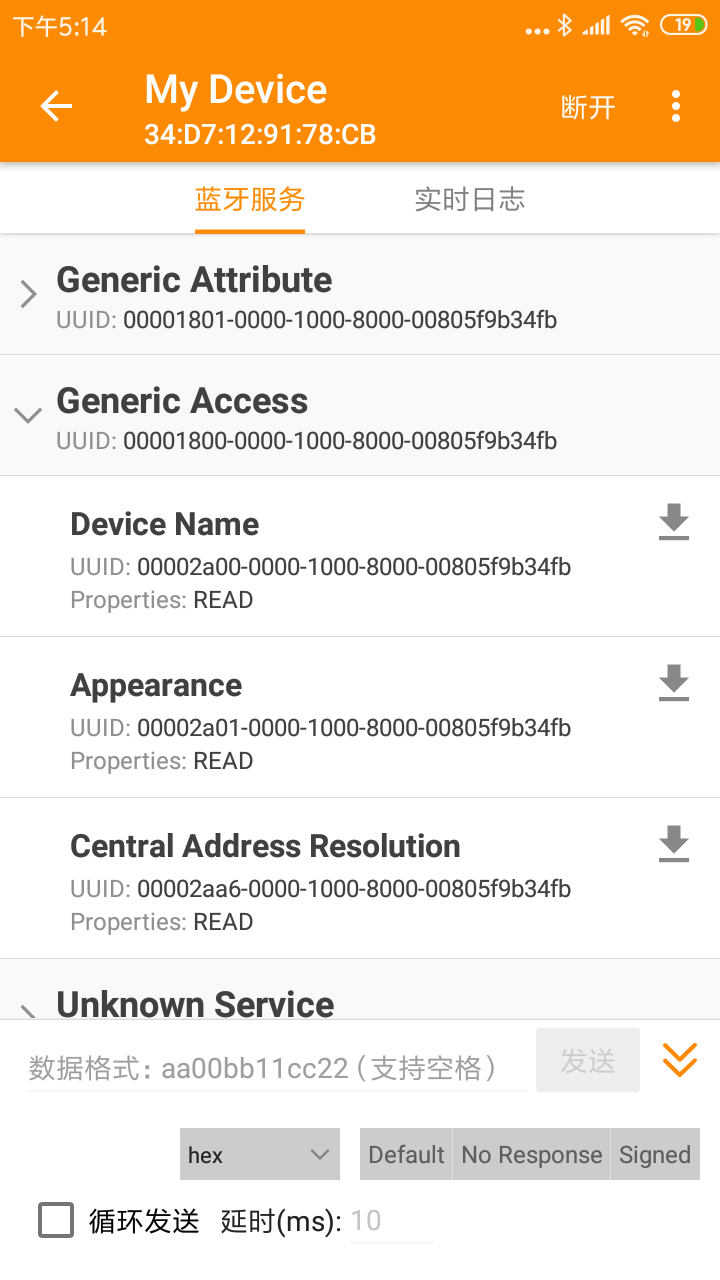Read the Device Name characteristic value
The image size is (720, 1280).
click(673, 523)
